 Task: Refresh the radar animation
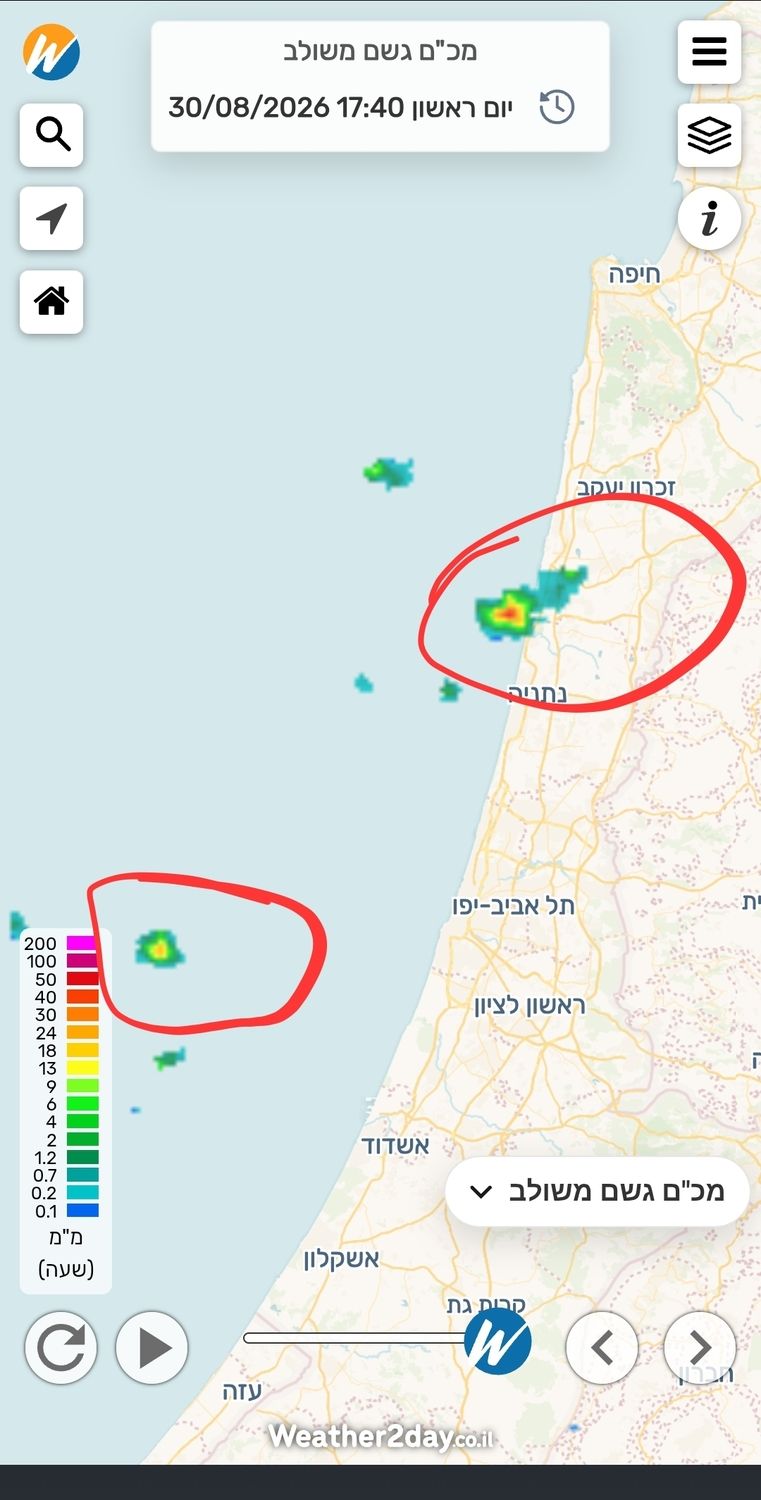point(61,1348)
